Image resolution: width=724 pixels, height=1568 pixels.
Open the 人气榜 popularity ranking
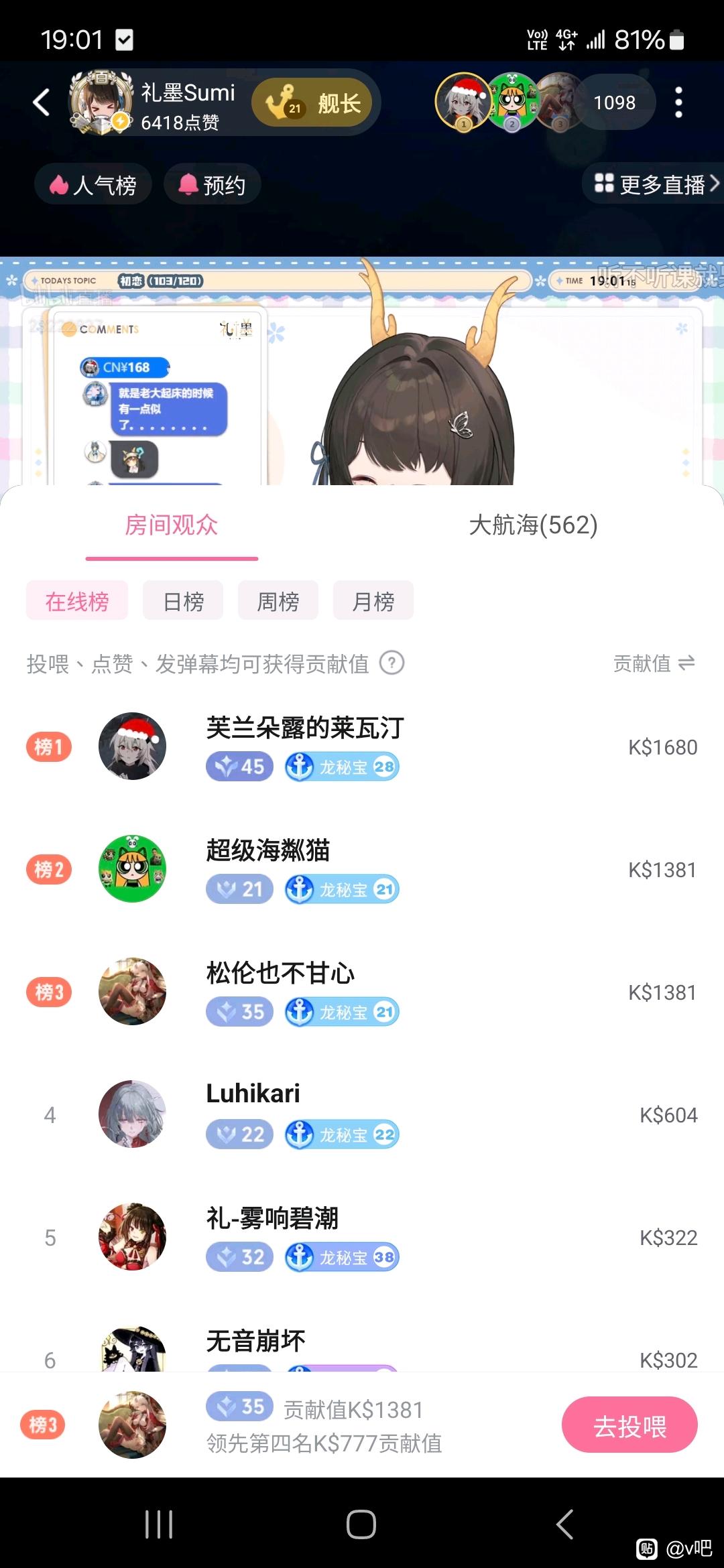[x=93, y=184]
